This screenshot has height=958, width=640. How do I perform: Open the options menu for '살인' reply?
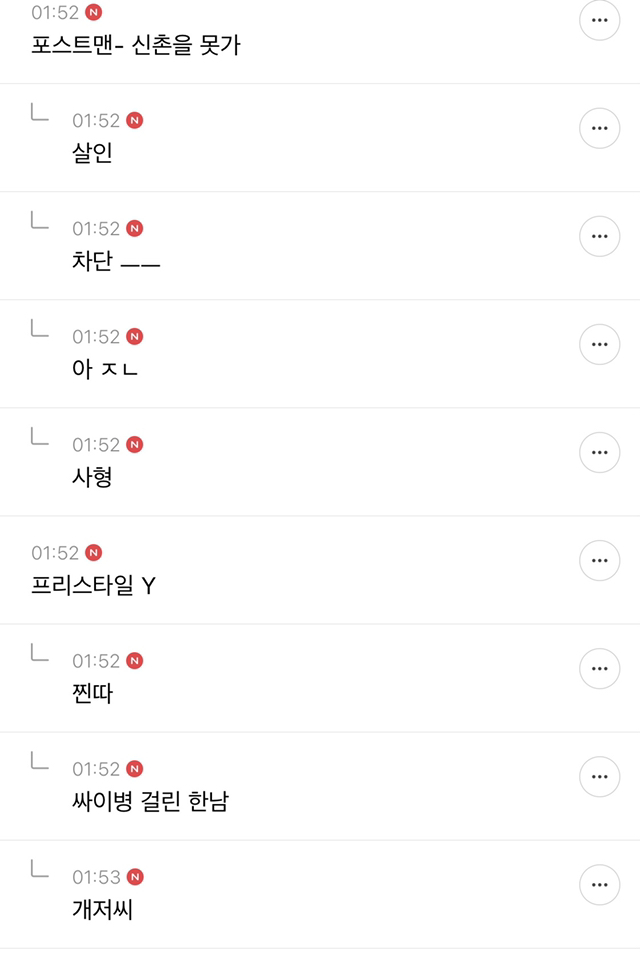pos(599,128)
